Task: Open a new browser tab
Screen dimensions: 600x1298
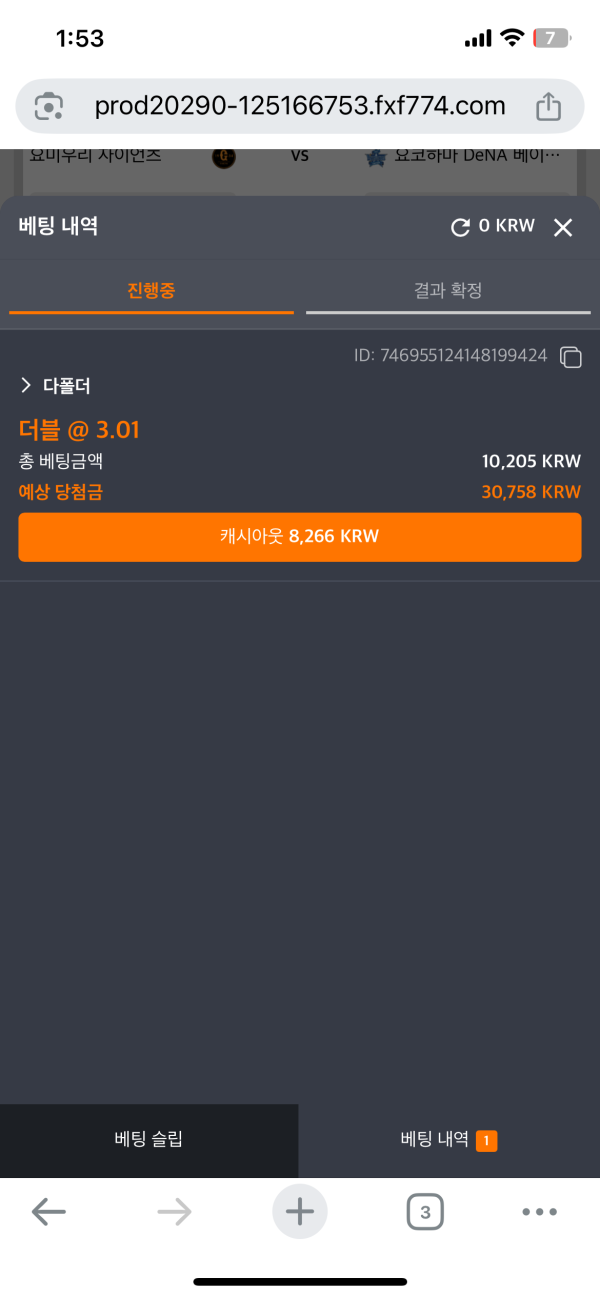Action: 299,1213
